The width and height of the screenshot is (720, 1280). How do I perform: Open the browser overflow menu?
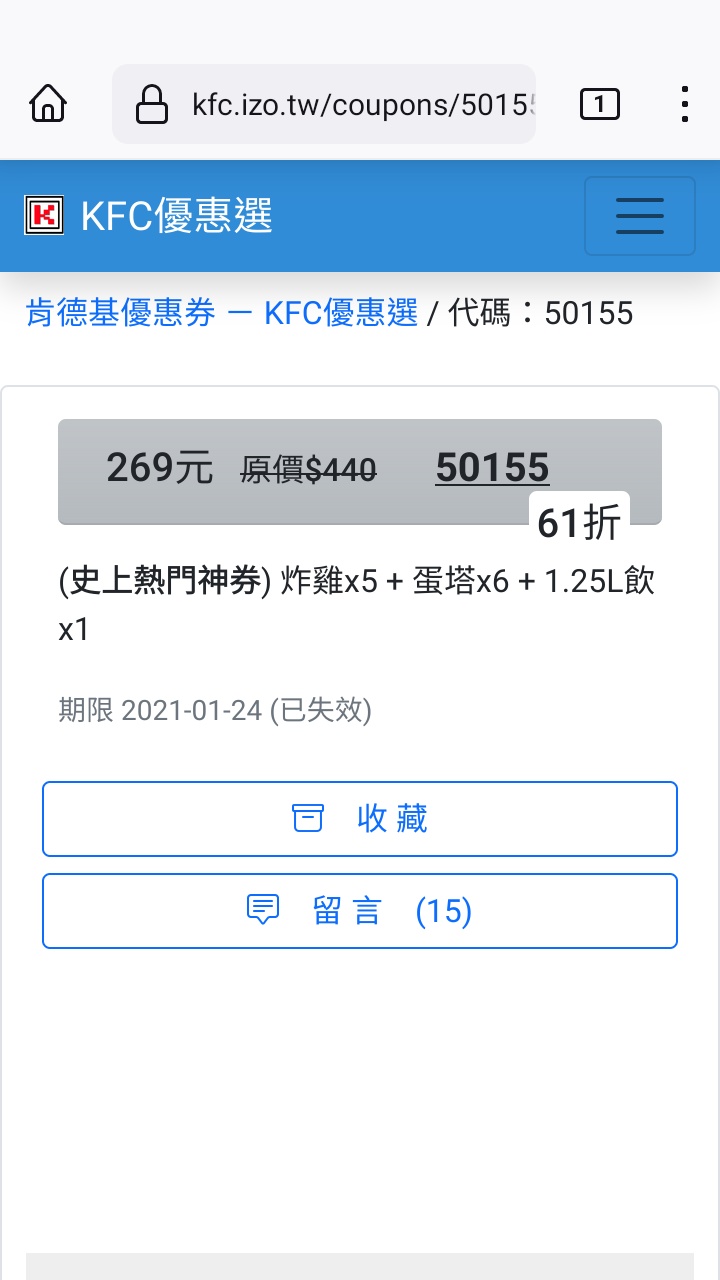pos(684,104)
